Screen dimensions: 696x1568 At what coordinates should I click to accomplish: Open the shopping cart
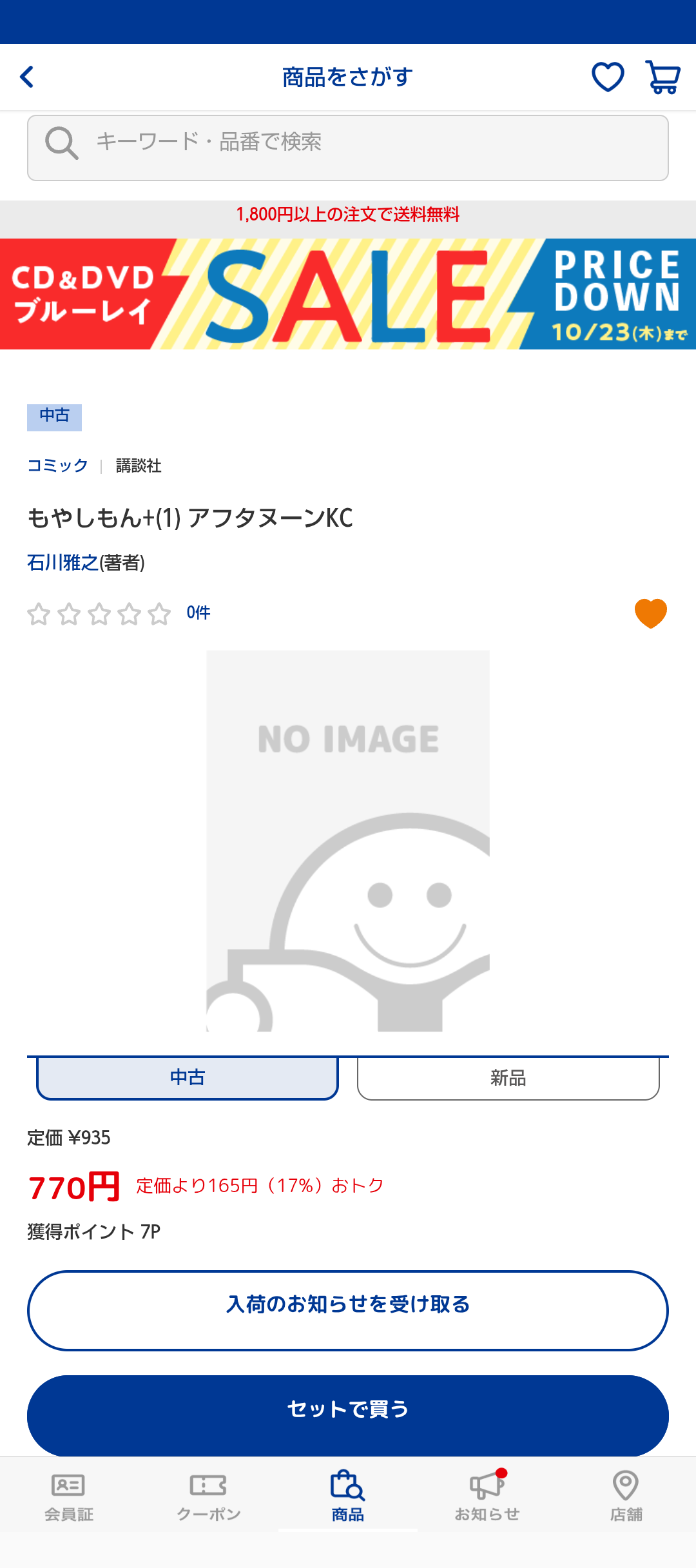(662, 77)
